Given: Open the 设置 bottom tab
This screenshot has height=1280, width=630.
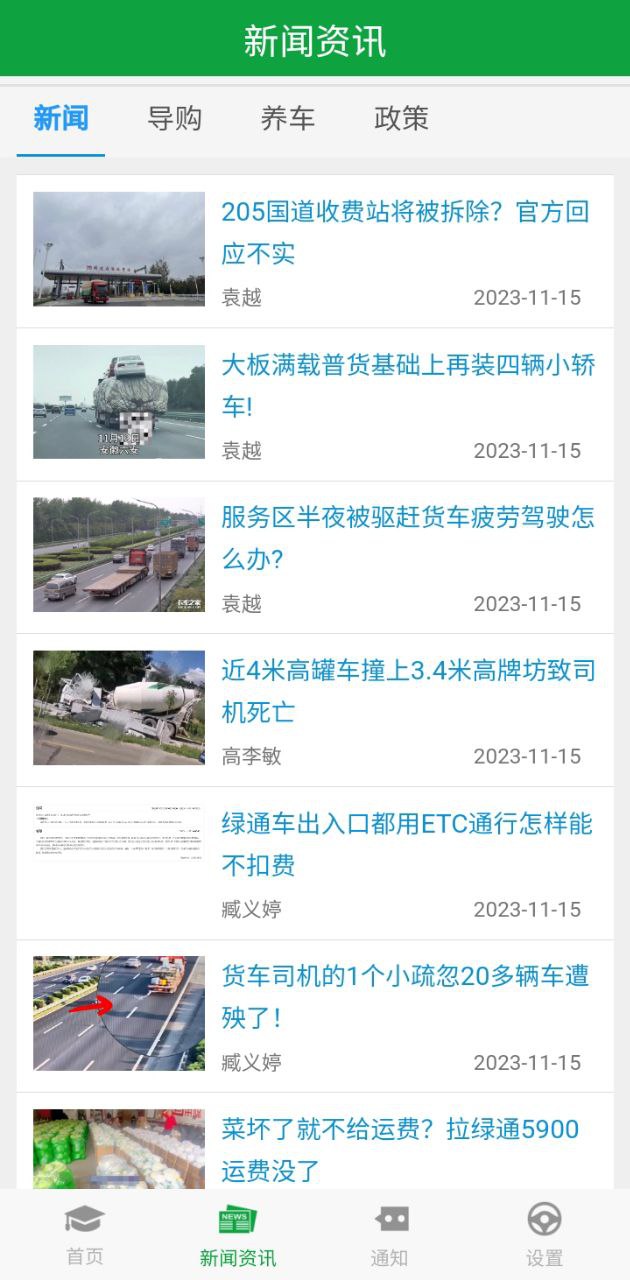Looking at the screenshot, I should [545, 1235].
